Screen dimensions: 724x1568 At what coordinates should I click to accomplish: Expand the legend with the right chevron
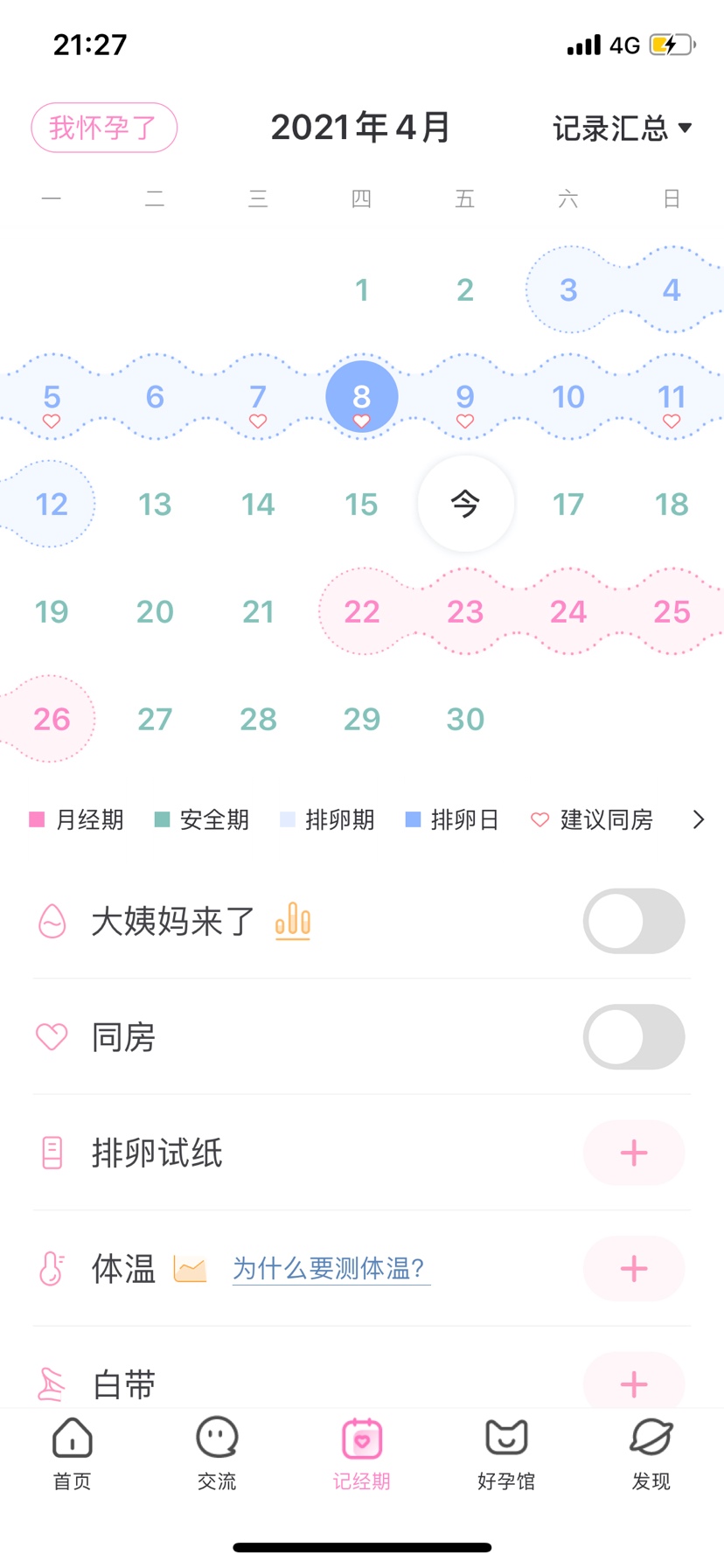(x=698, y=819)
